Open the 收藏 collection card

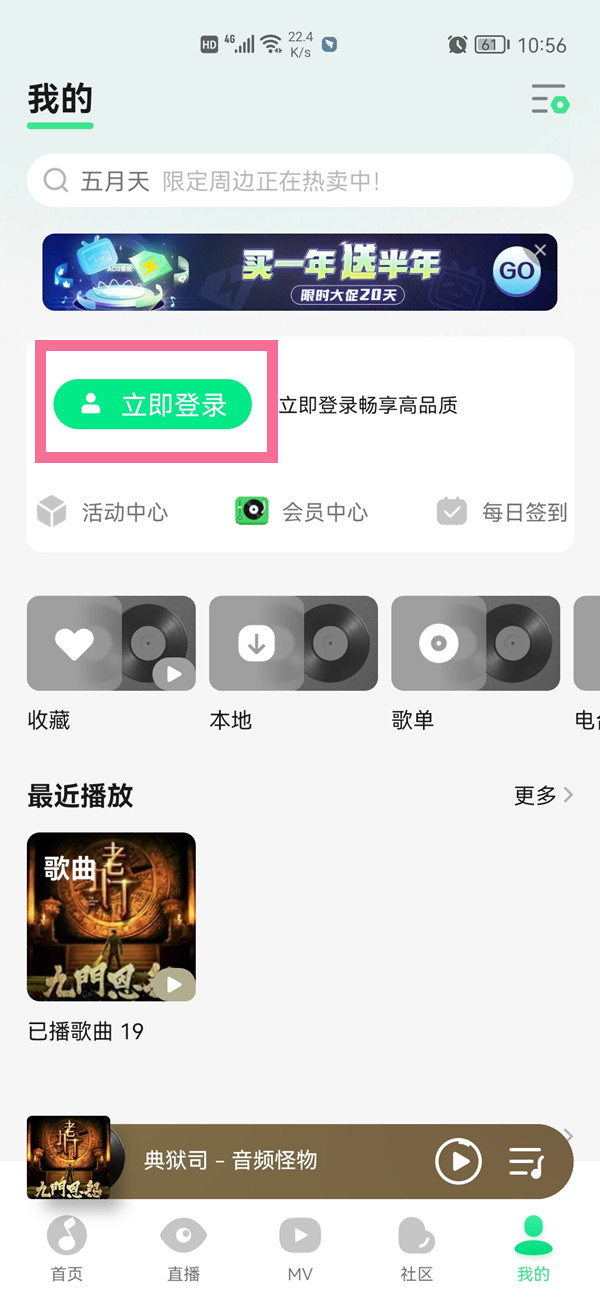[111, 643]
